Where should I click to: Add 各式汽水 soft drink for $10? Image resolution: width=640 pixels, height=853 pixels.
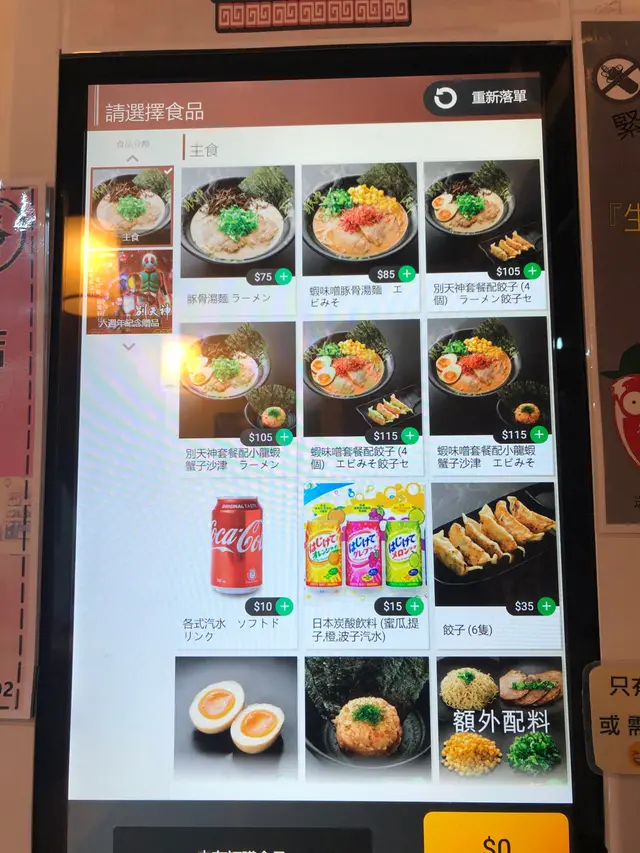click(x=284, y=606)
